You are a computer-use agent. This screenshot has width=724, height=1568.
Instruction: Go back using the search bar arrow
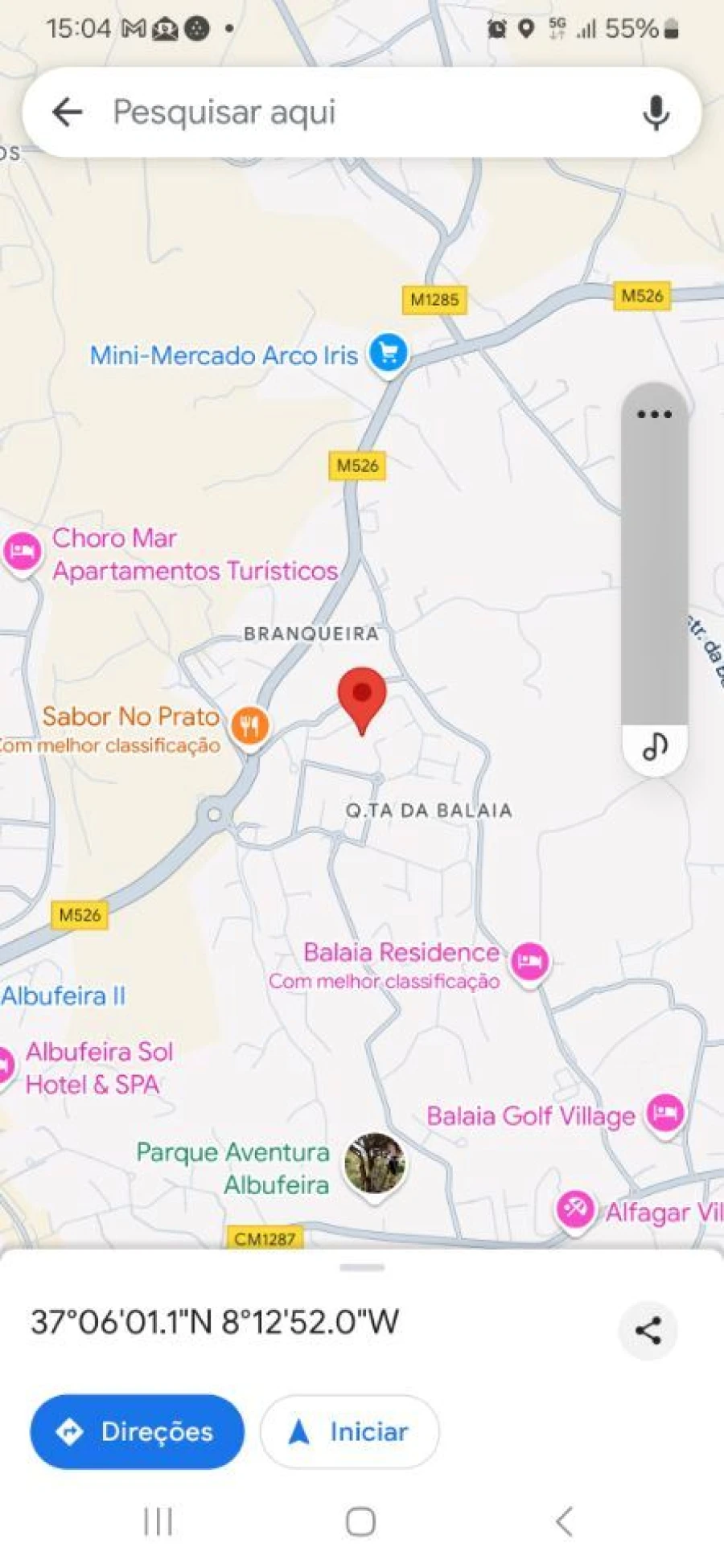coord(68,112)
